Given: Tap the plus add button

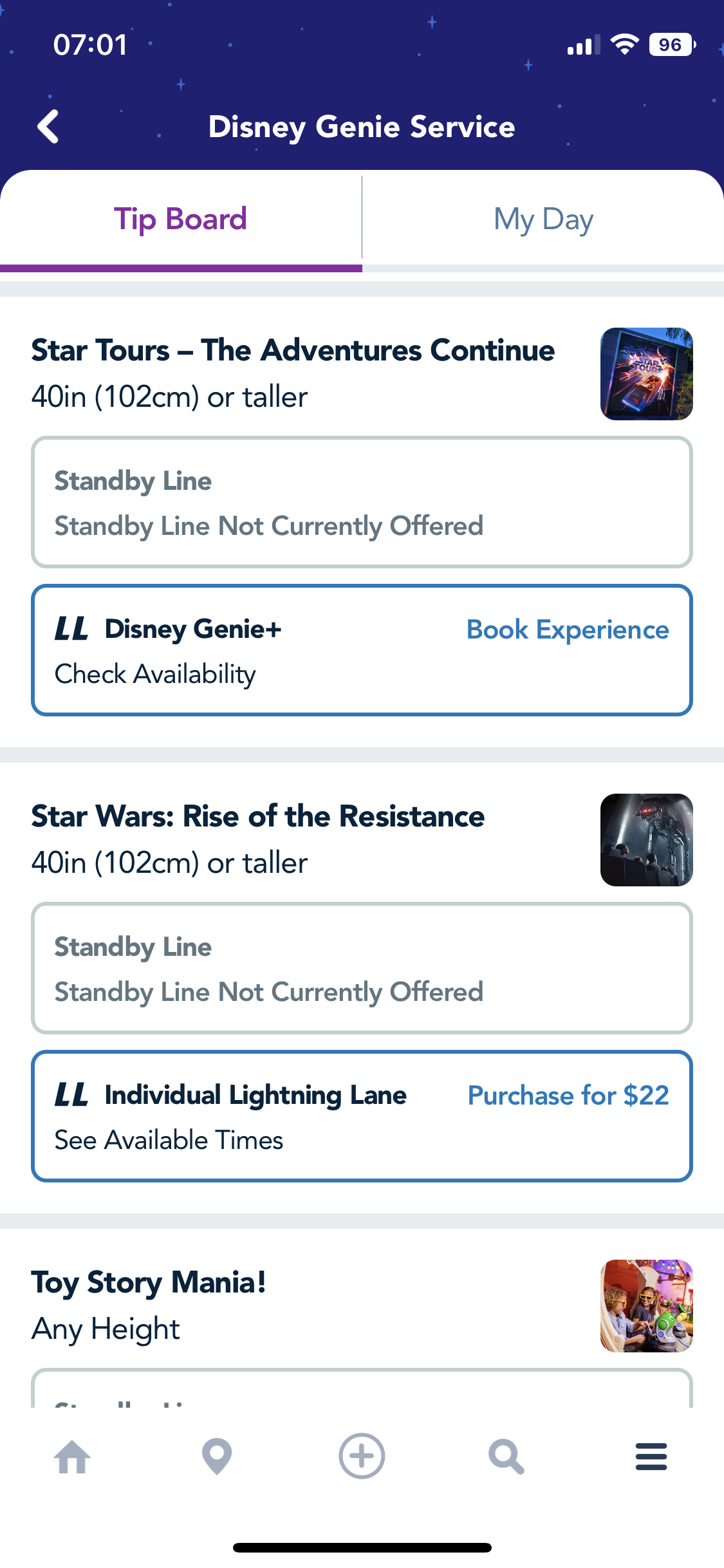Looking at the screenshot, I should [x=362, y=1457].
